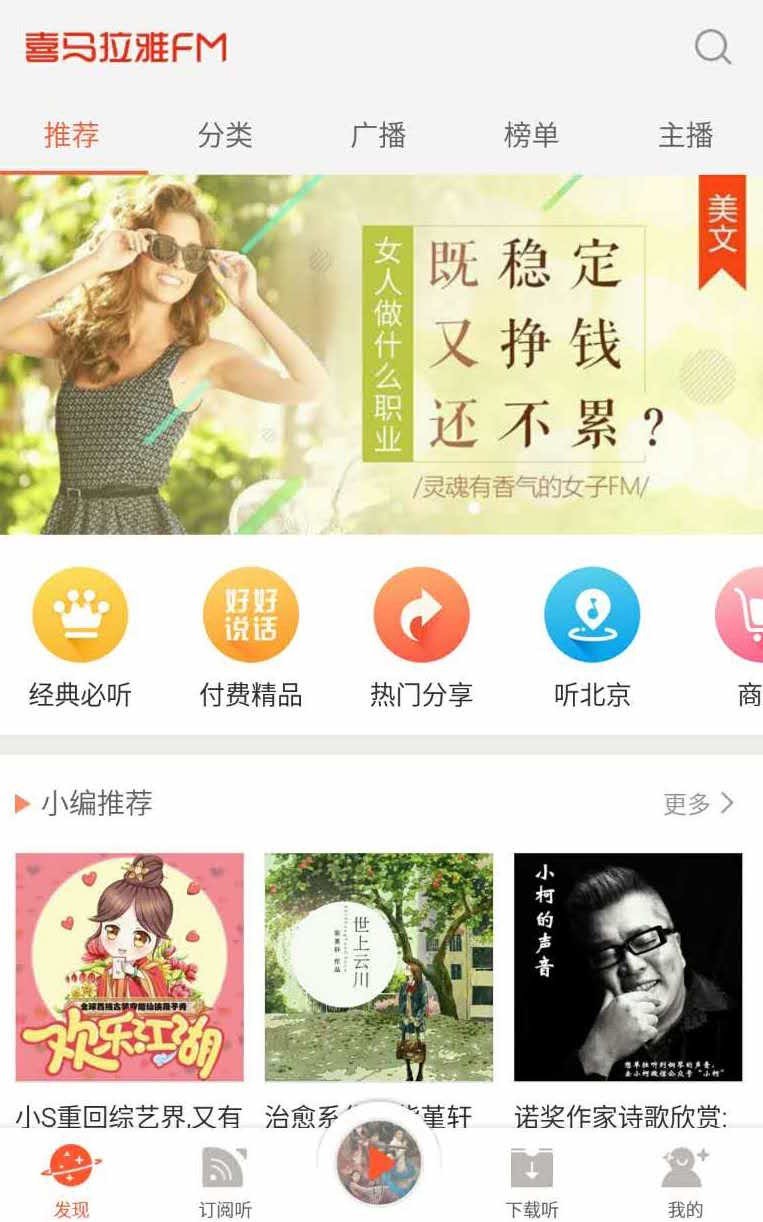Select the 推荐 tab
Image resolution: width=763 pixels, height=1222 pixels.
click(72, 135)
